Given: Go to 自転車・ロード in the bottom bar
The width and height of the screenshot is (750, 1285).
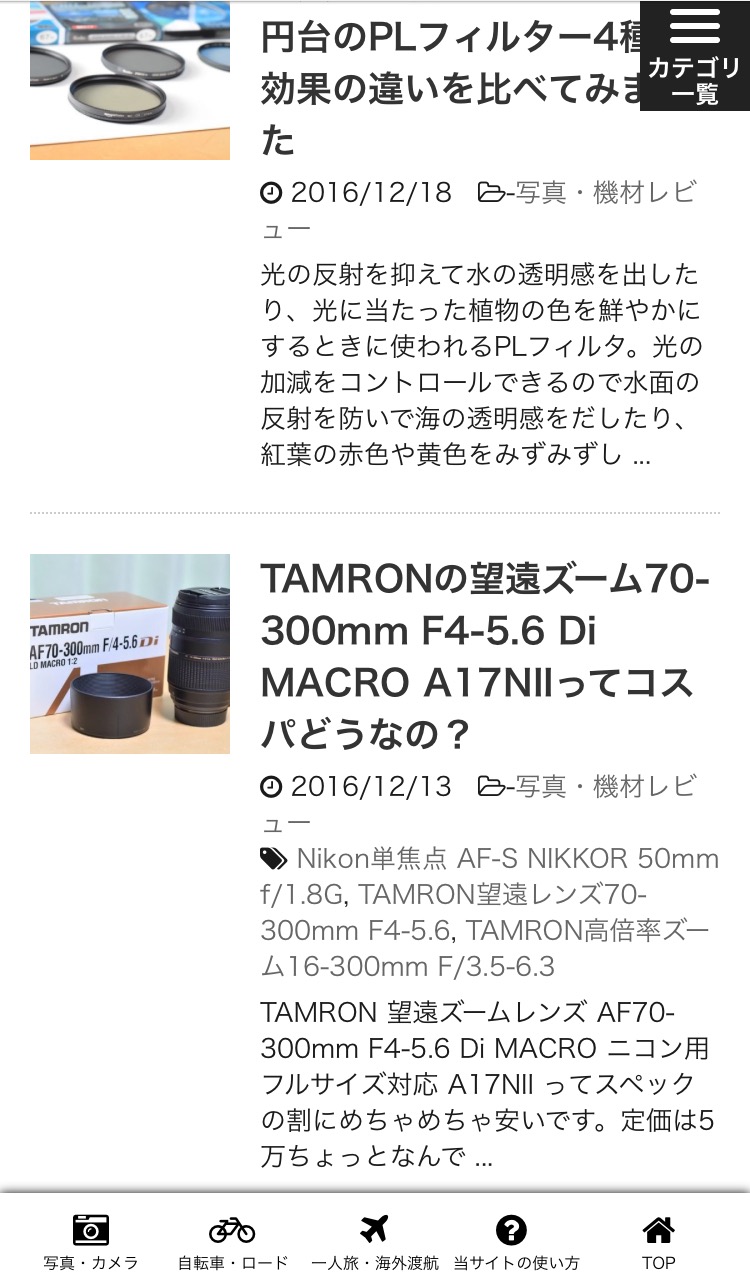Looking at the screenshot, I should [x=232, y=1241].
